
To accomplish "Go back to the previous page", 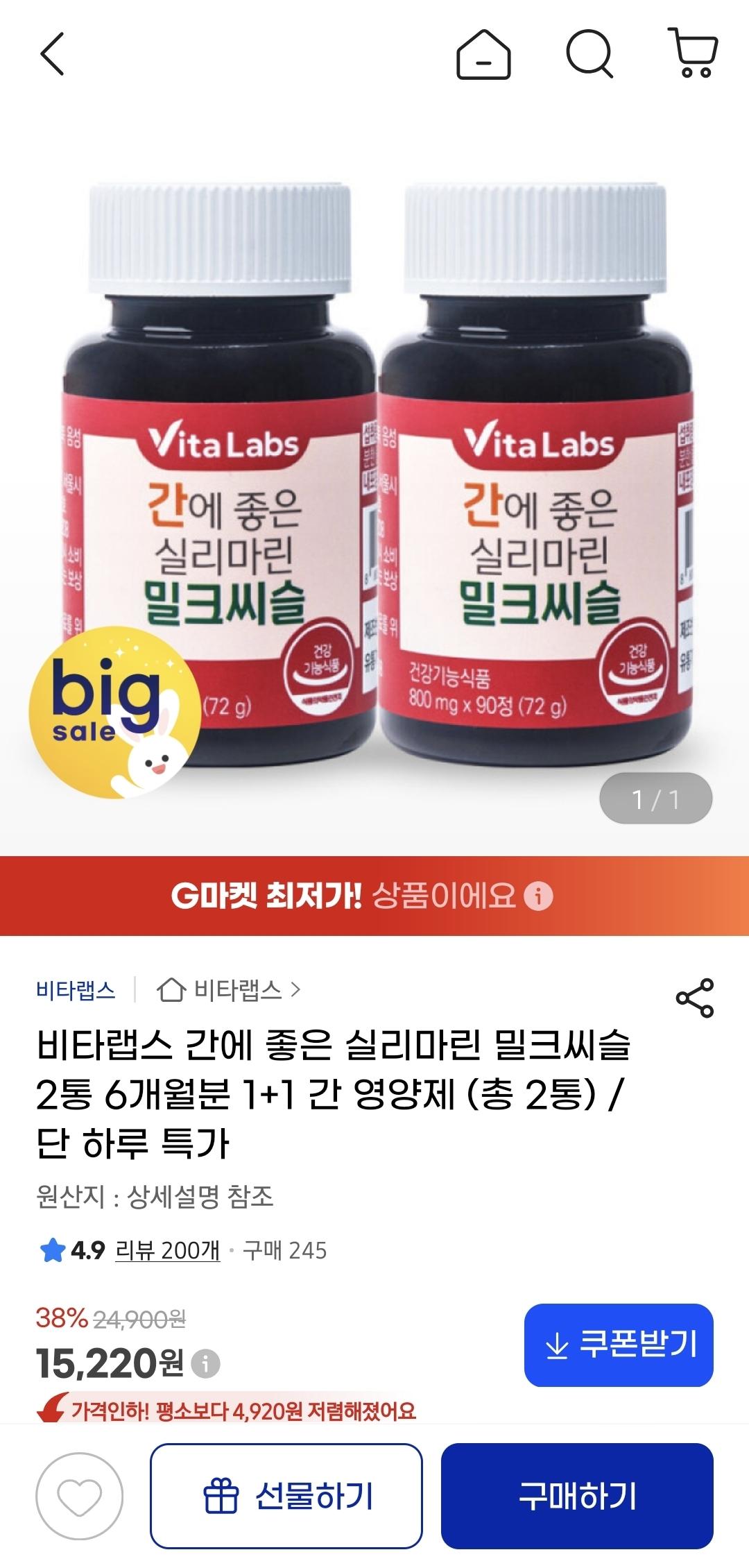I will point(53,53).
